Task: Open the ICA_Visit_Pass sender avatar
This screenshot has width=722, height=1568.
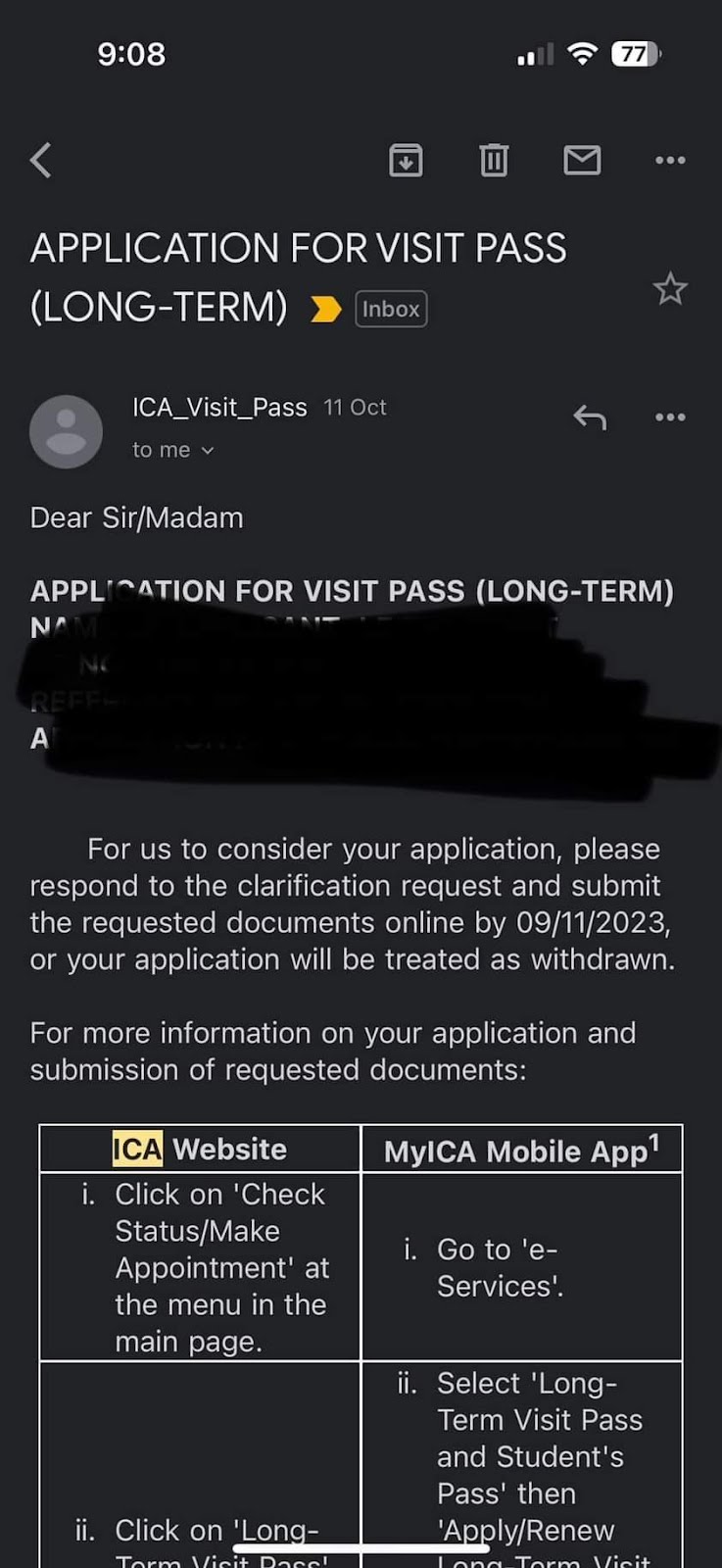Action: click(66, 431)
